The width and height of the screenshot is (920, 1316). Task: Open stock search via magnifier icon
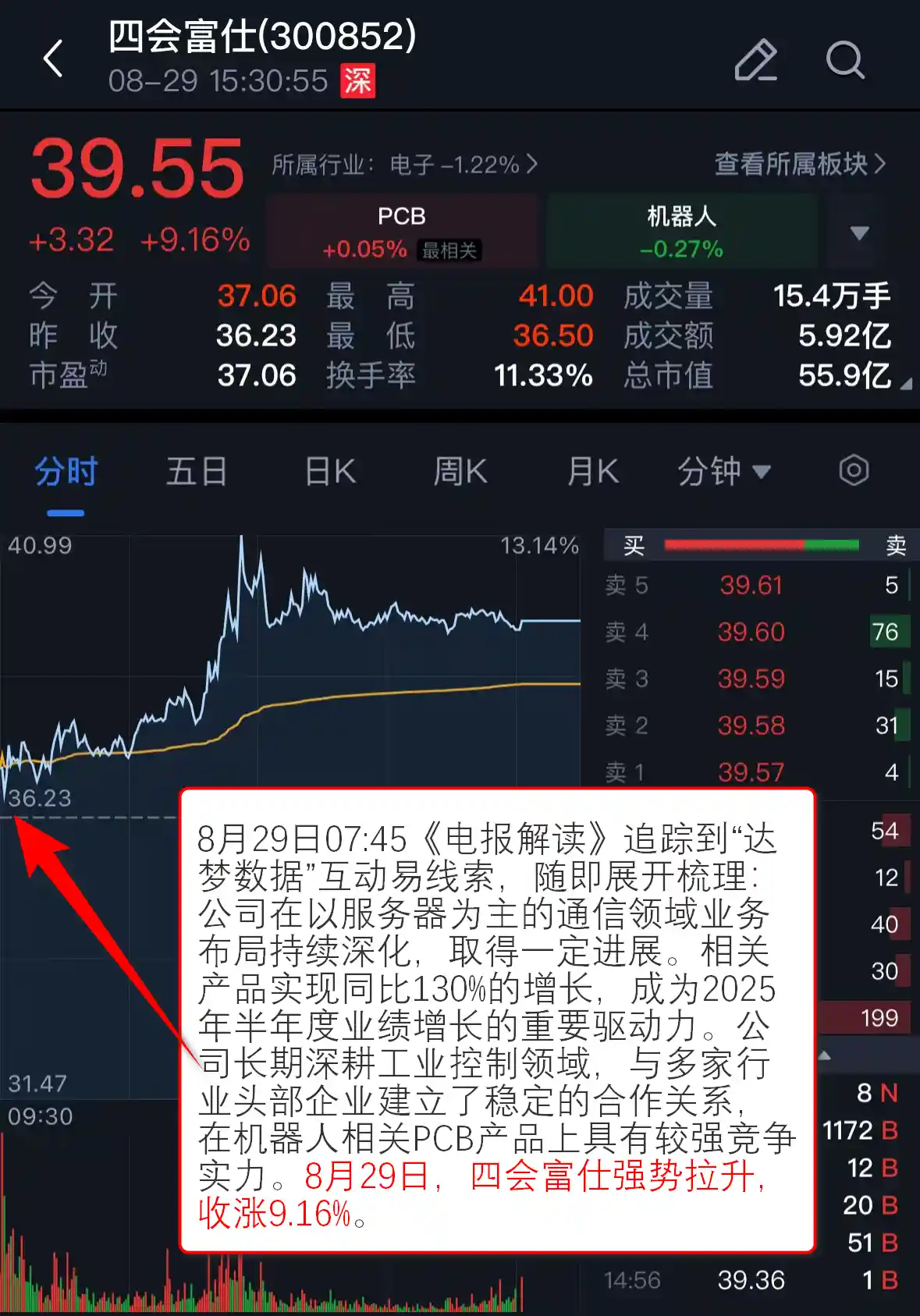click(x=846, y=59)
